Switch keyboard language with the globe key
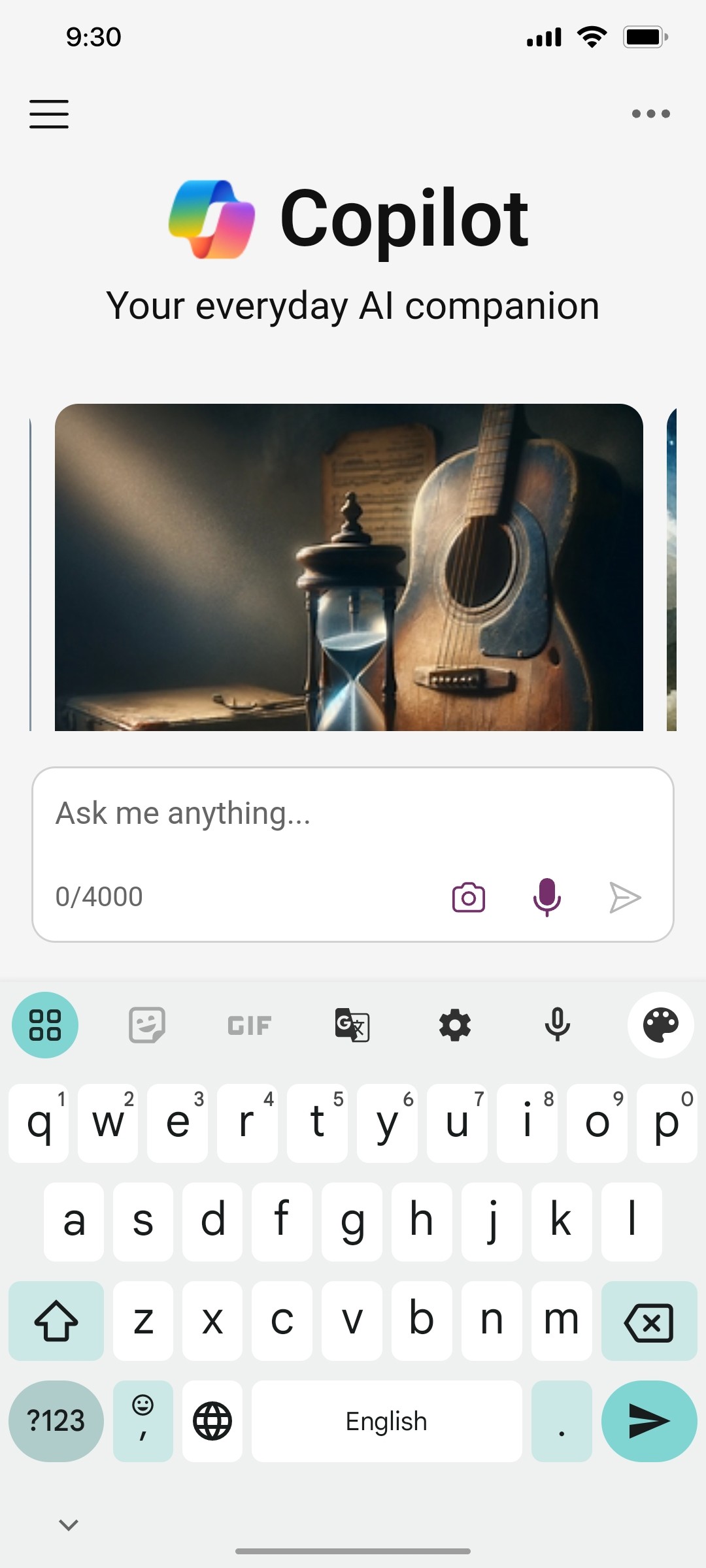 coord(212,1420)
